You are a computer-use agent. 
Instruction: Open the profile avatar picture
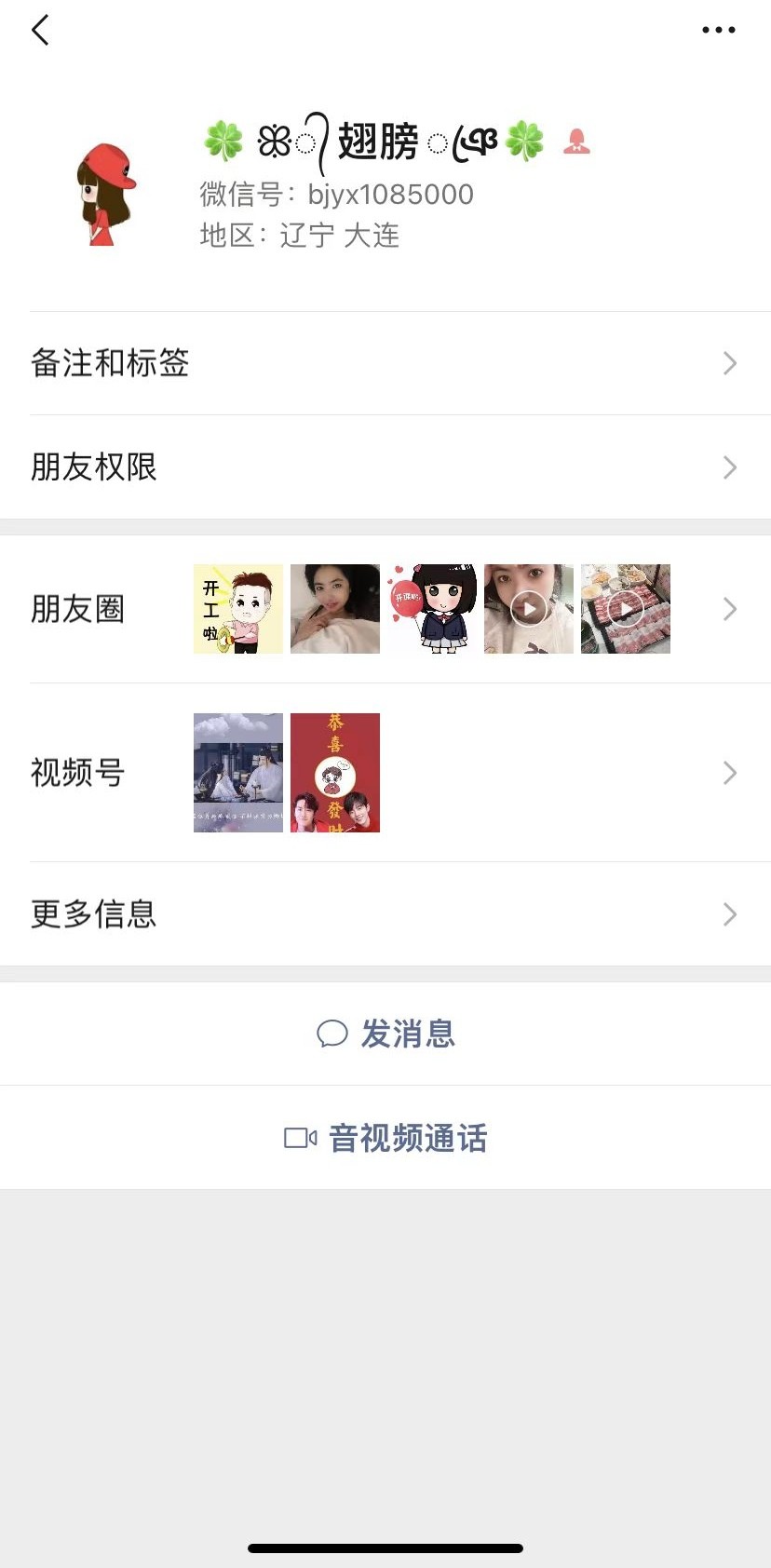click(x=105, y=195)
